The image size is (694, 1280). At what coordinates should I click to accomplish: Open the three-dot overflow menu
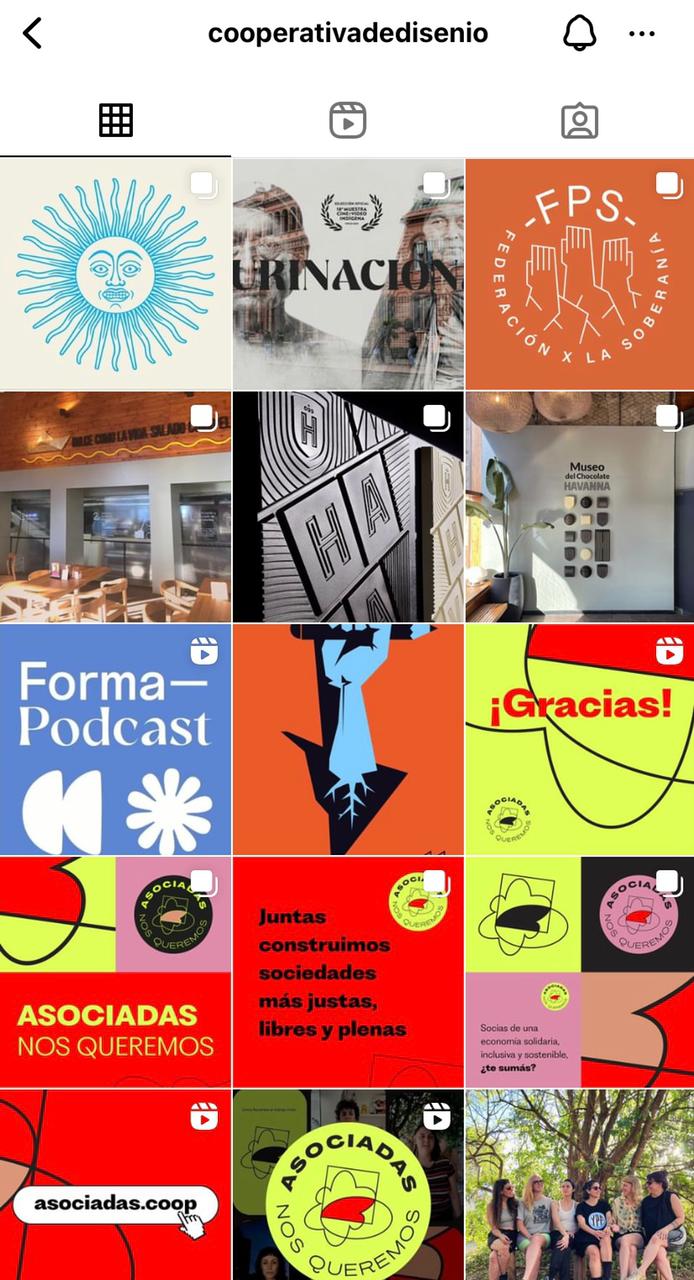[x=641, y=33]
